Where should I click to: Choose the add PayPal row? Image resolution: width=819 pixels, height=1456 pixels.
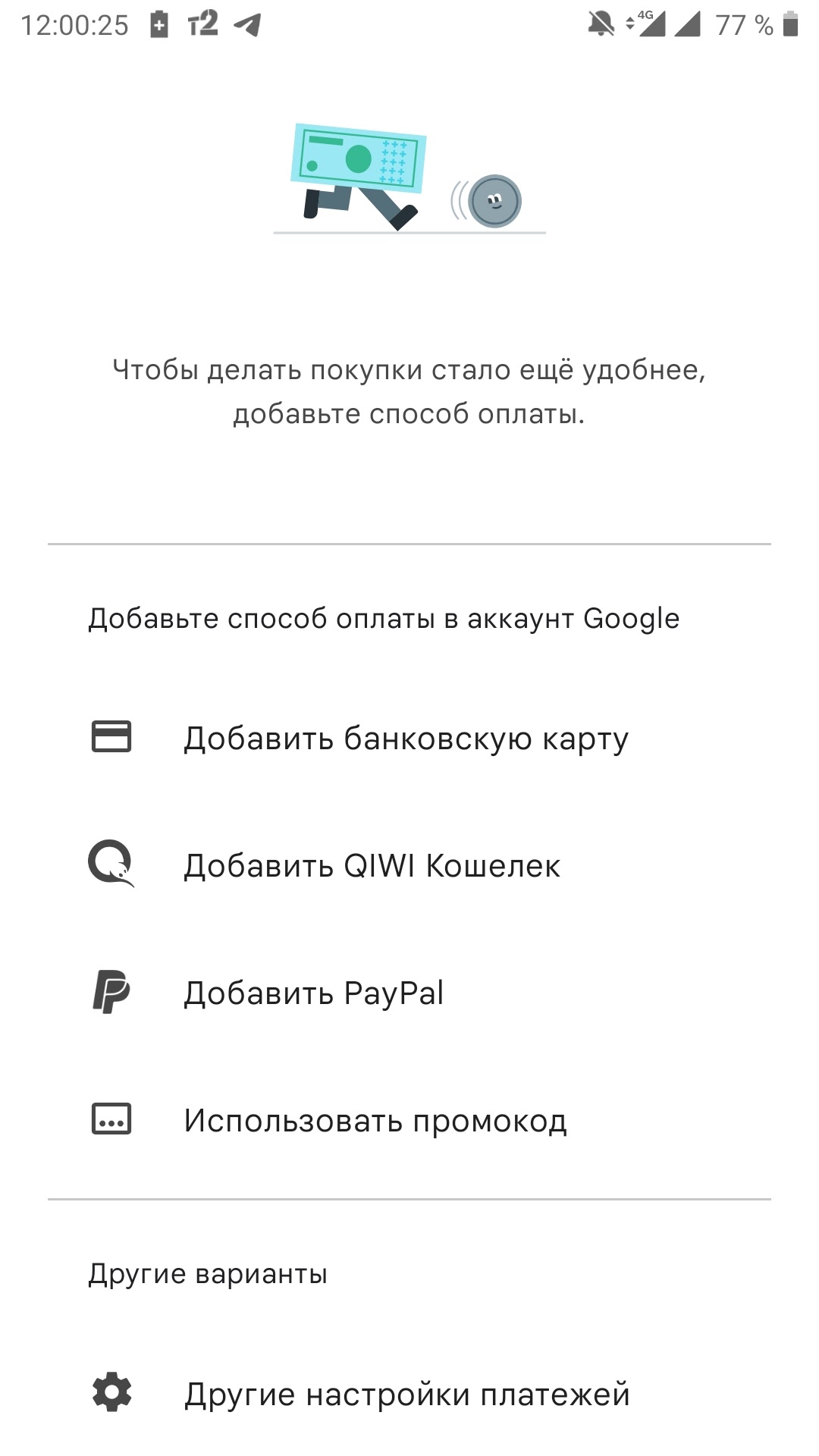pyautogui.click(x=313, y=993)
